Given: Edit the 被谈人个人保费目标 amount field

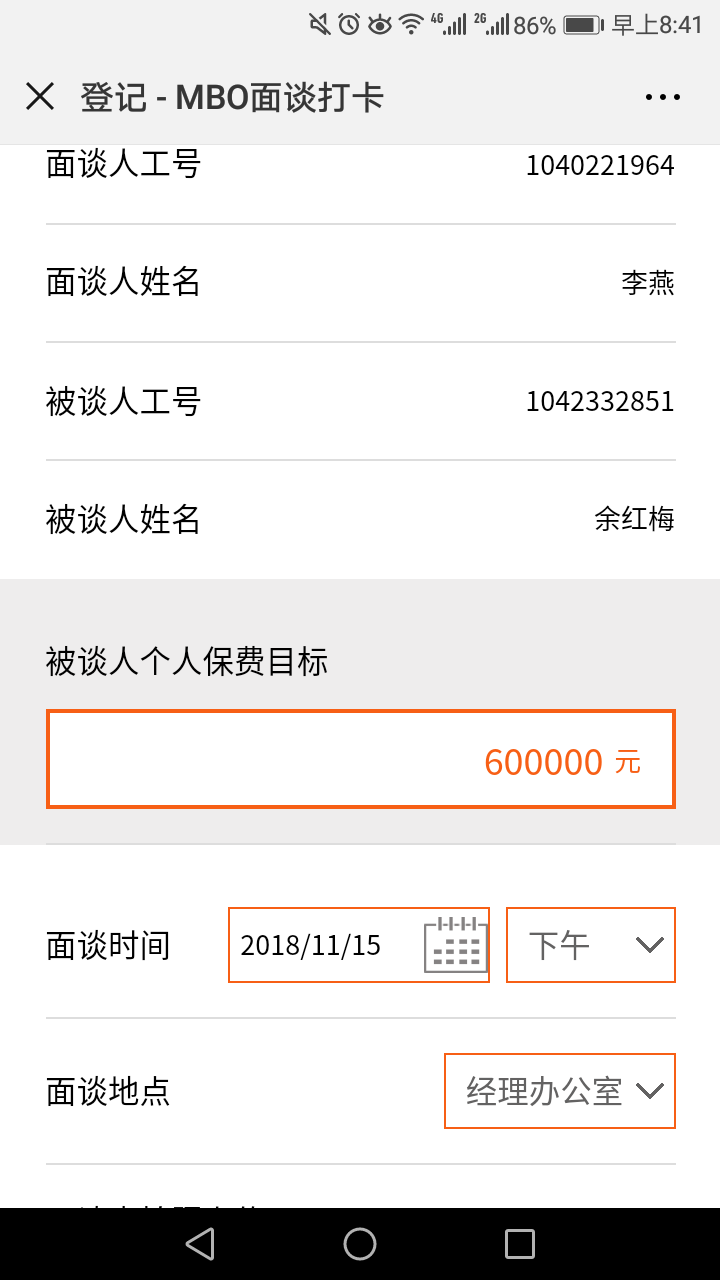Looking at the screenshot, I should click(360, 759).
